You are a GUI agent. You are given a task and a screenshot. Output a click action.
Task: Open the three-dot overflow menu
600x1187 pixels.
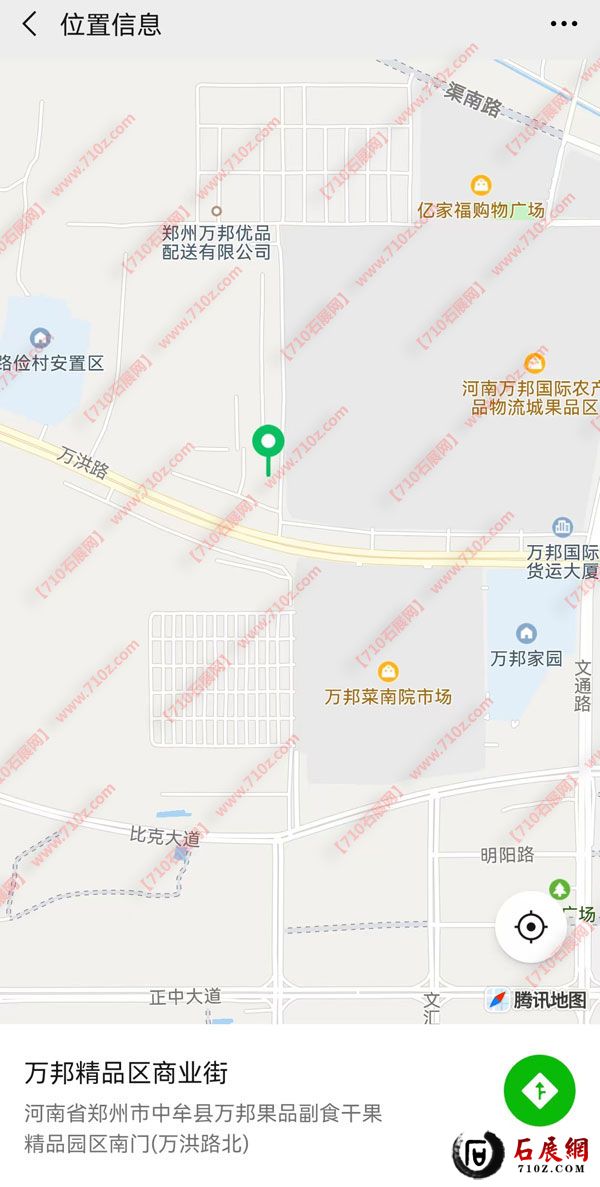(564, 25)
